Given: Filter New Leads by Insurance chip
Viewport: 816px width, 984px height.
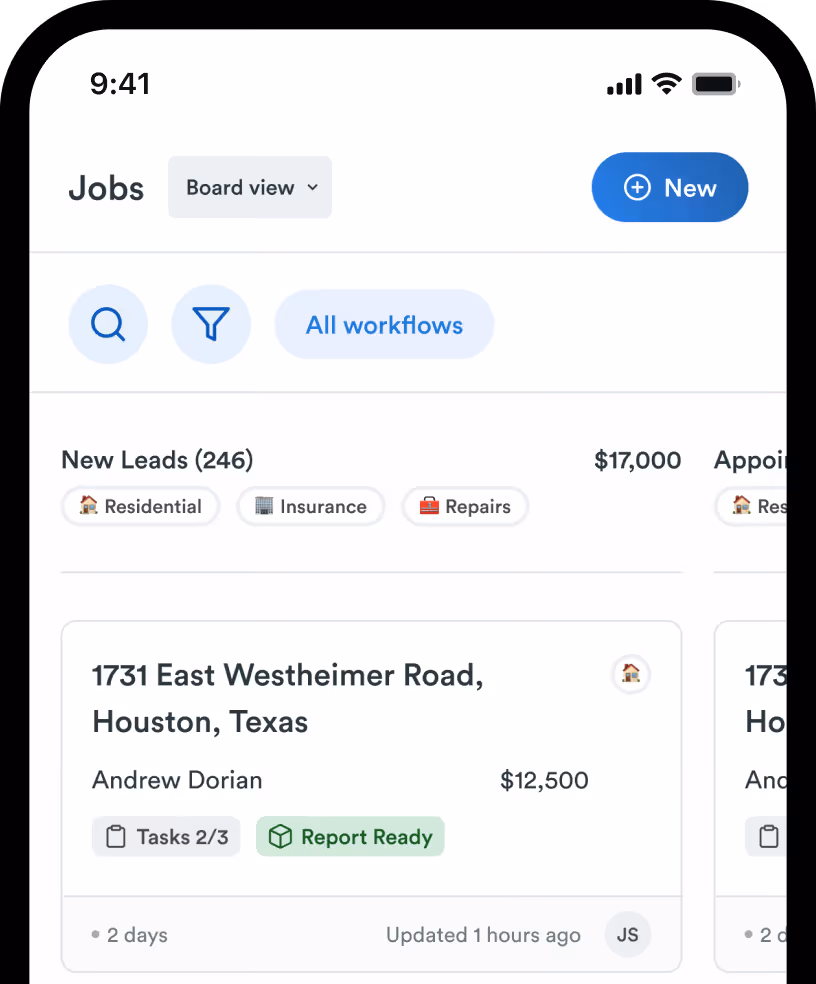Looking at the screenshot, I should (x=311, y=506).
